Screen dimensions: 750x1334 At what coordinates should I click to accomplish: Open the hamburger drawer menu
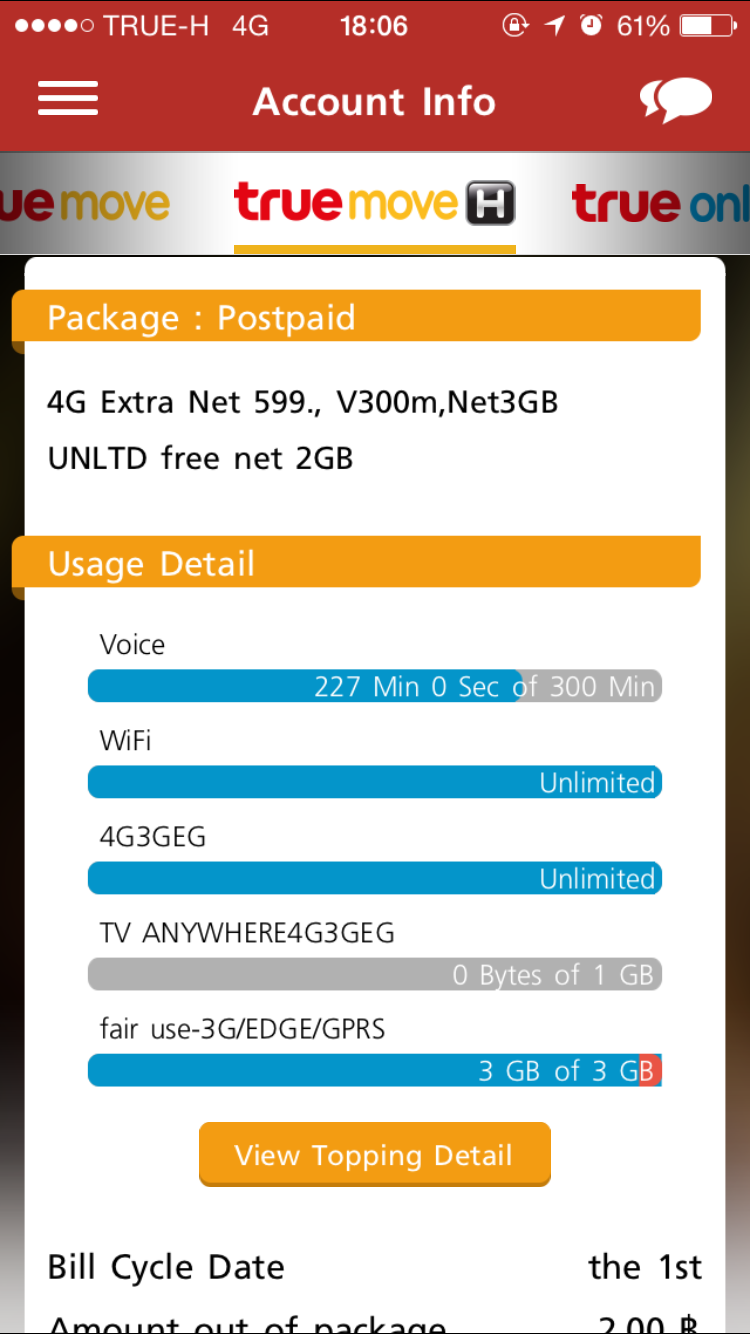(68, 98)
